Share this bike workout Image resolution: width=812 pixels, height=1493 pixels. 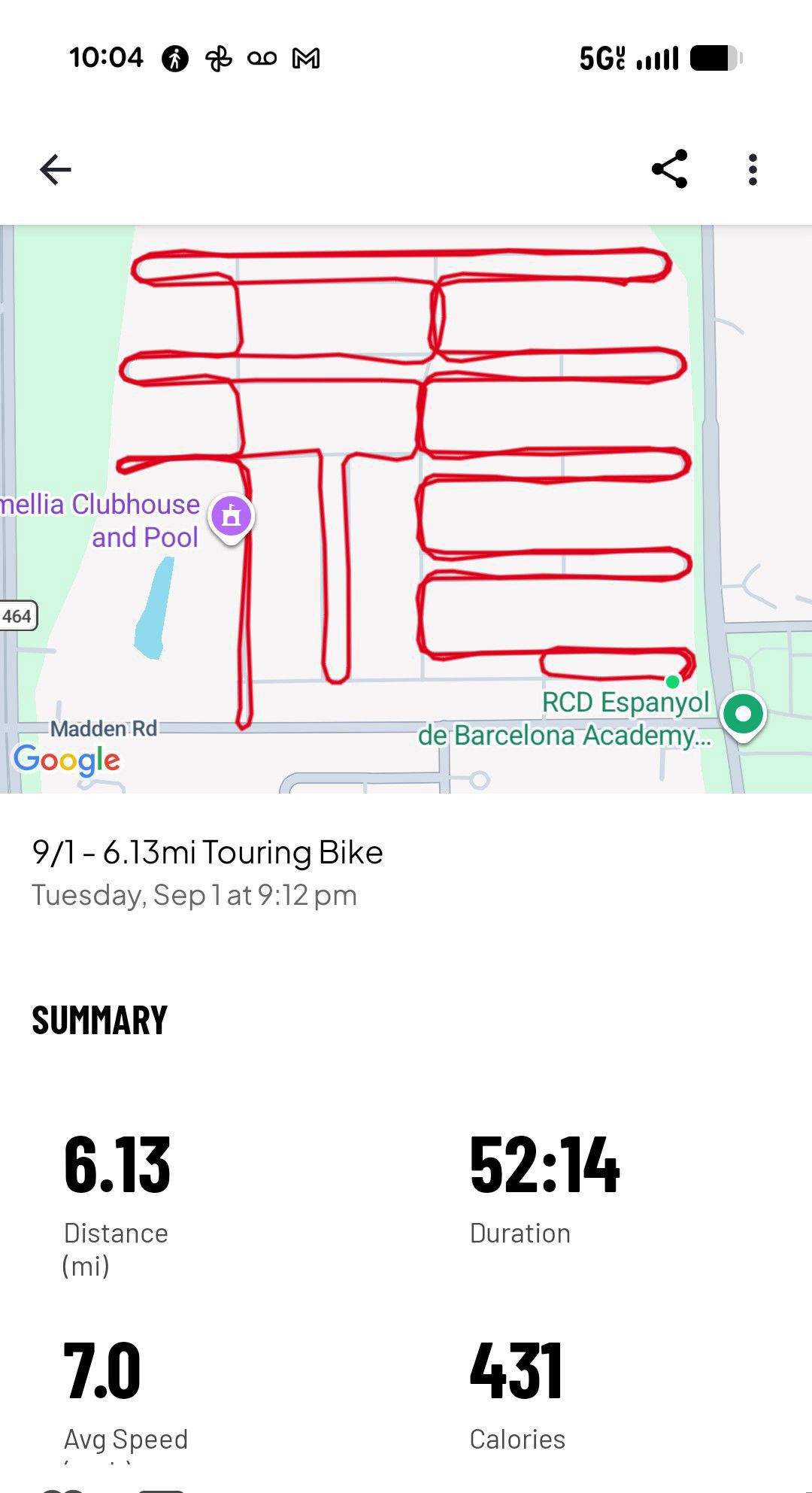coord(669,168)
